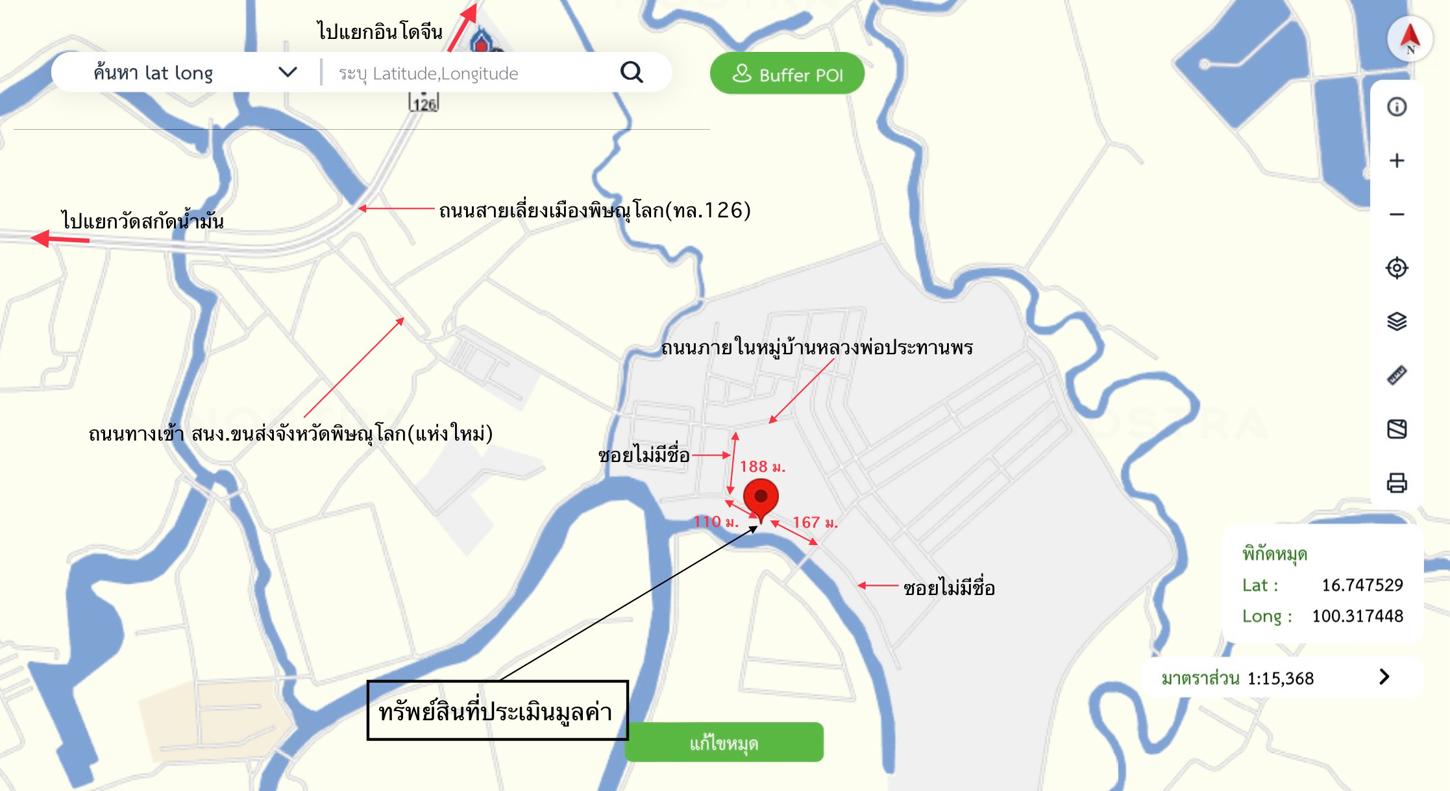Open Buffer POI
This screenshot has width=1450, height=791.
pyautogui.click(x=787, y=74)
